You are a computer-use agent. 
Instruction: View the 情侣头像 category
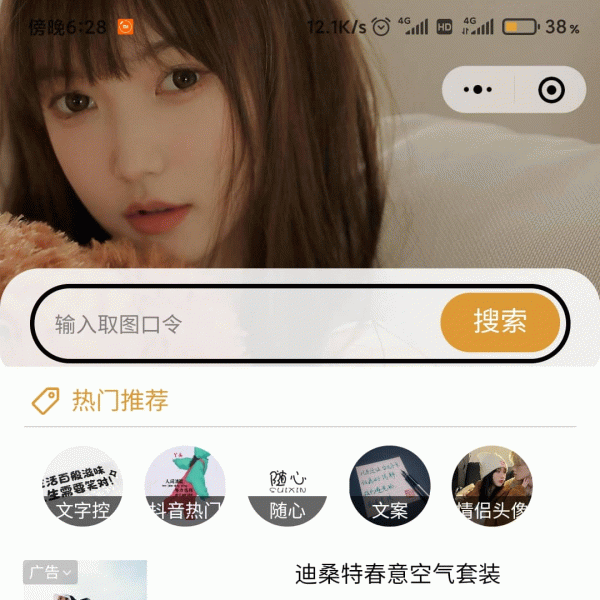click(x=492, y=487)
